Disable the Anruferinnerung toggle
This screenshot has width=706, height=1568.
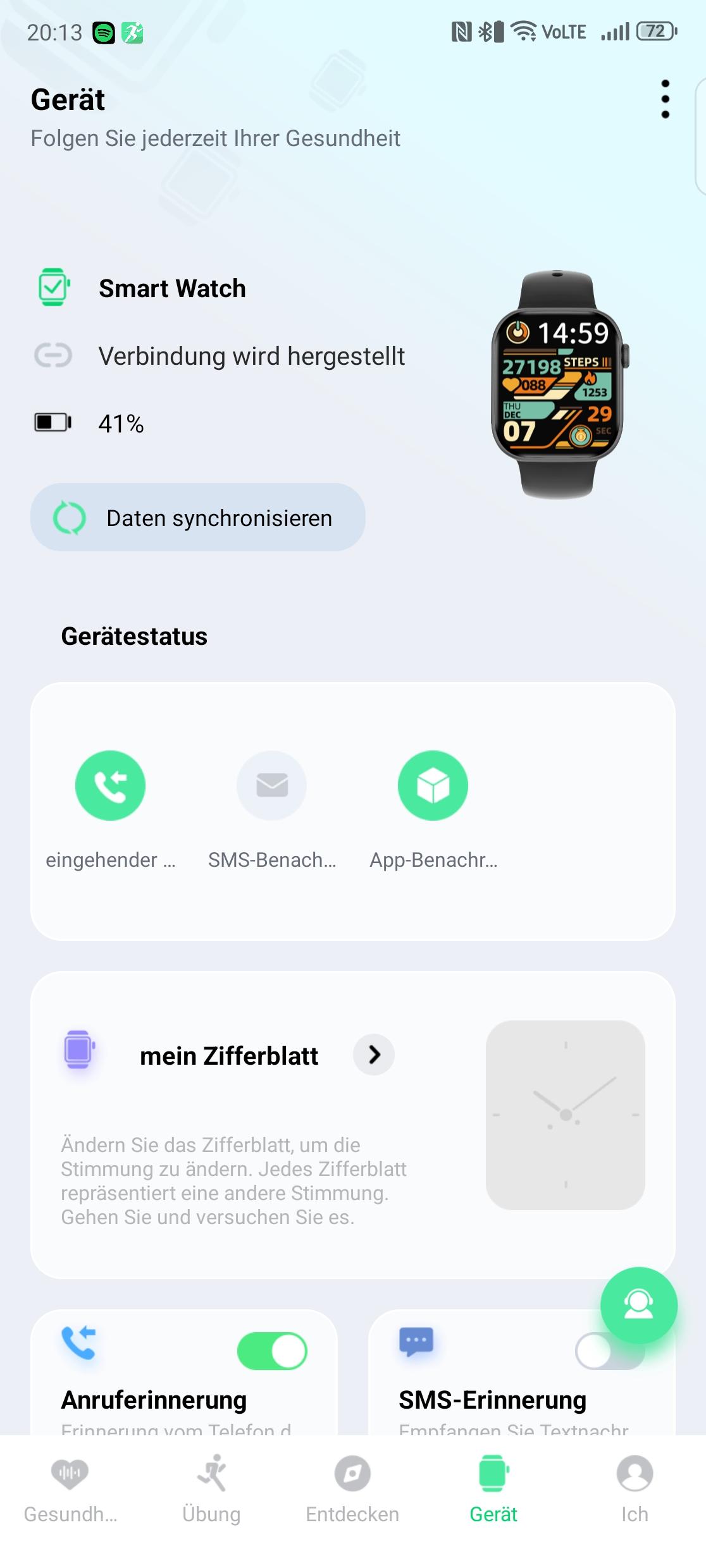(x=272, y=1351)
